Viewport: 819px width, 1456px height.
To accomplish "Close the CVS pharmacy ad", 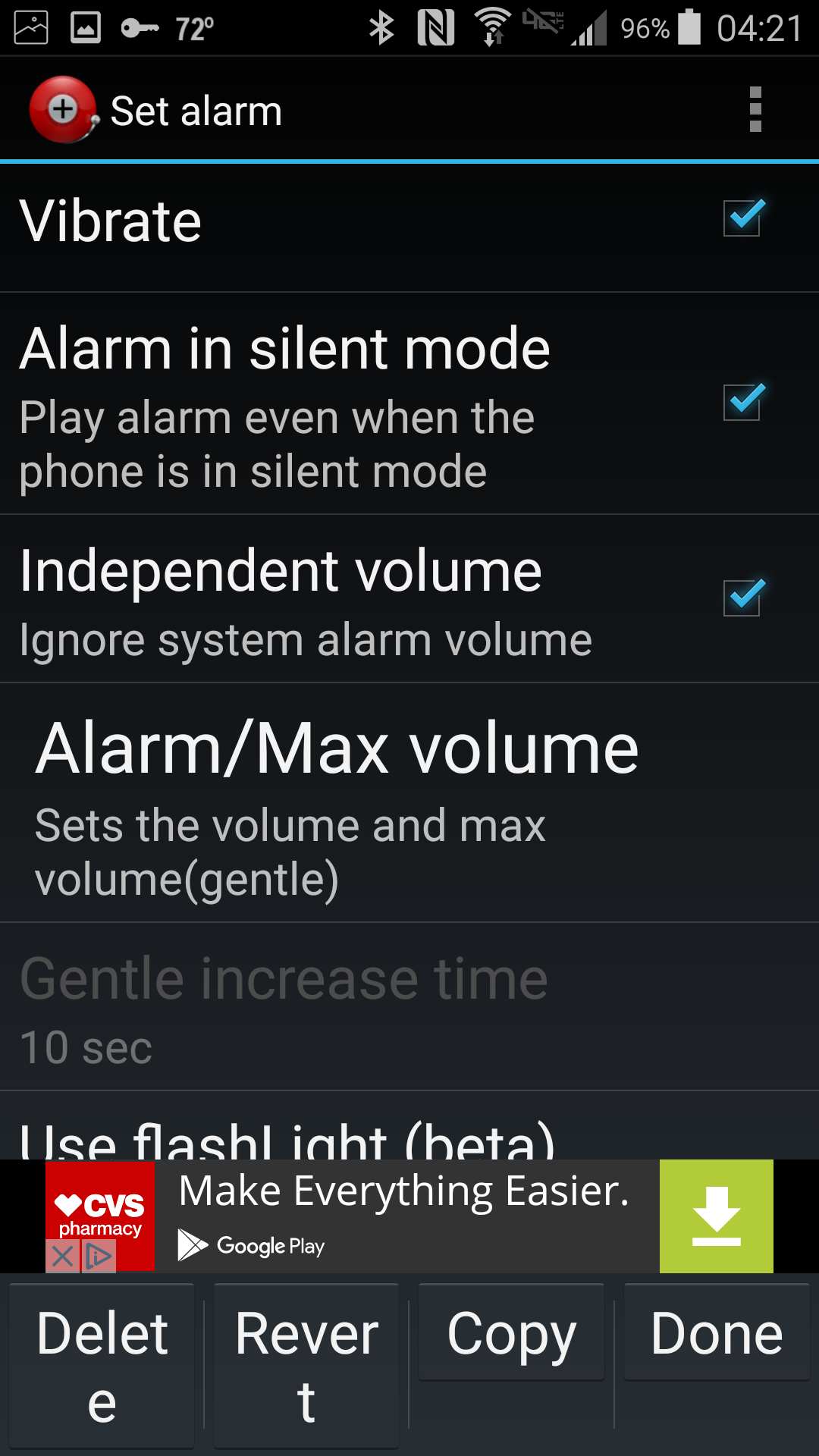I will (63, 1257).
